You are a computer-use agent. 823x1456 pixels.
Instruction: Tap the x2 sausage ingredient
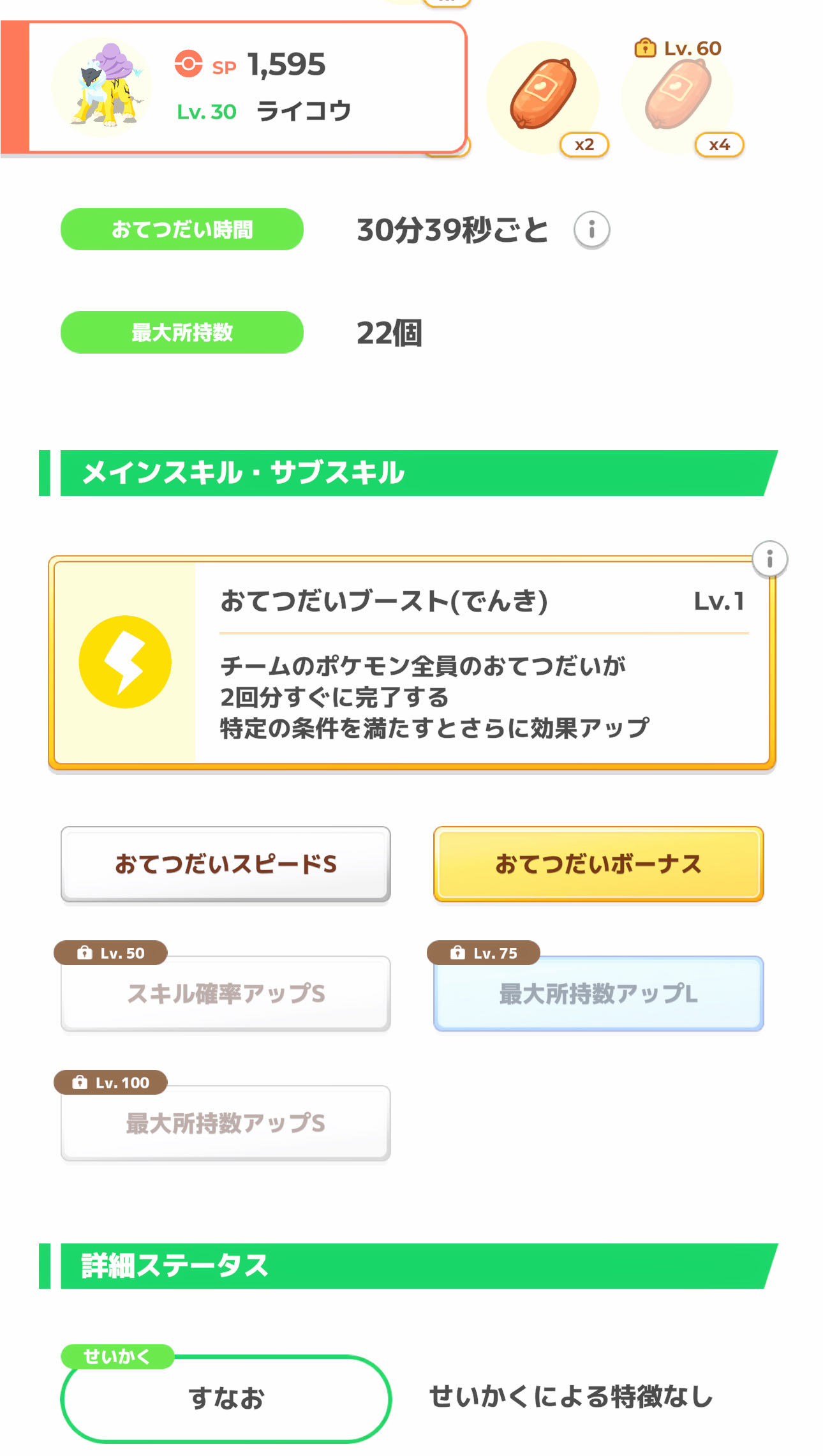coord(544,96)
